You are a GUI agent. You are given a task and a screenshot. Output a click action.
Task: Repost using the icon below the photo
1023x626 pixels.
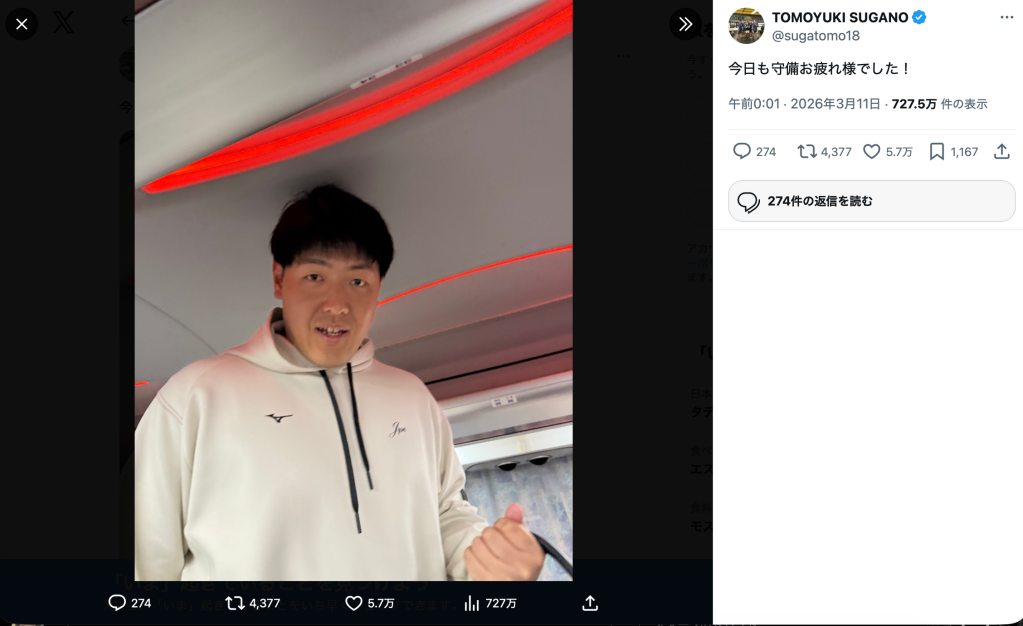[252, 603]
